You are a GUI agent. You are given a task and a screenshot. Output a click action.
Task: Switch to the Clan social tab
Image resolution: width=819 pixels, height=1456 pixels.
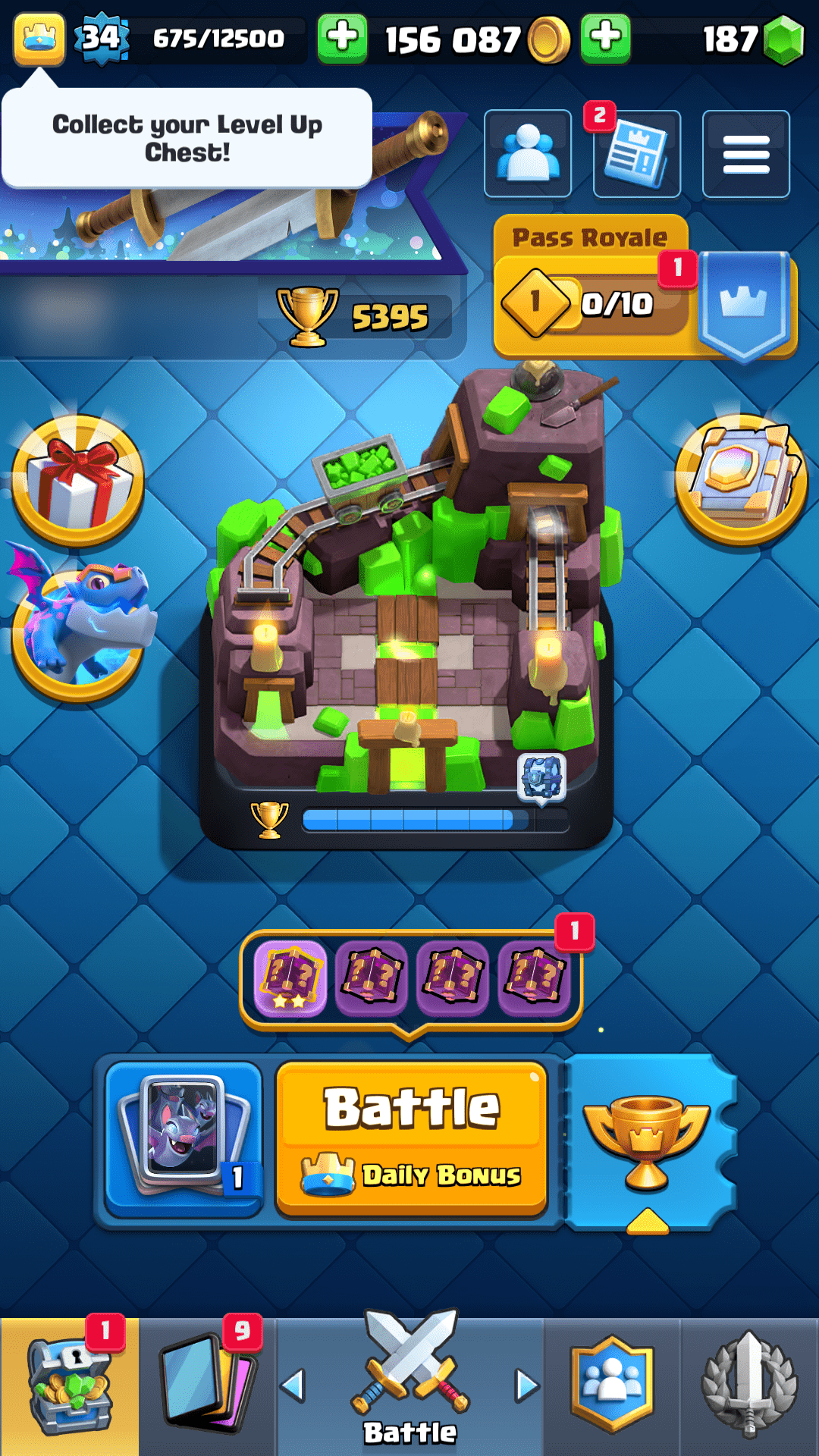click(611, 1388)
